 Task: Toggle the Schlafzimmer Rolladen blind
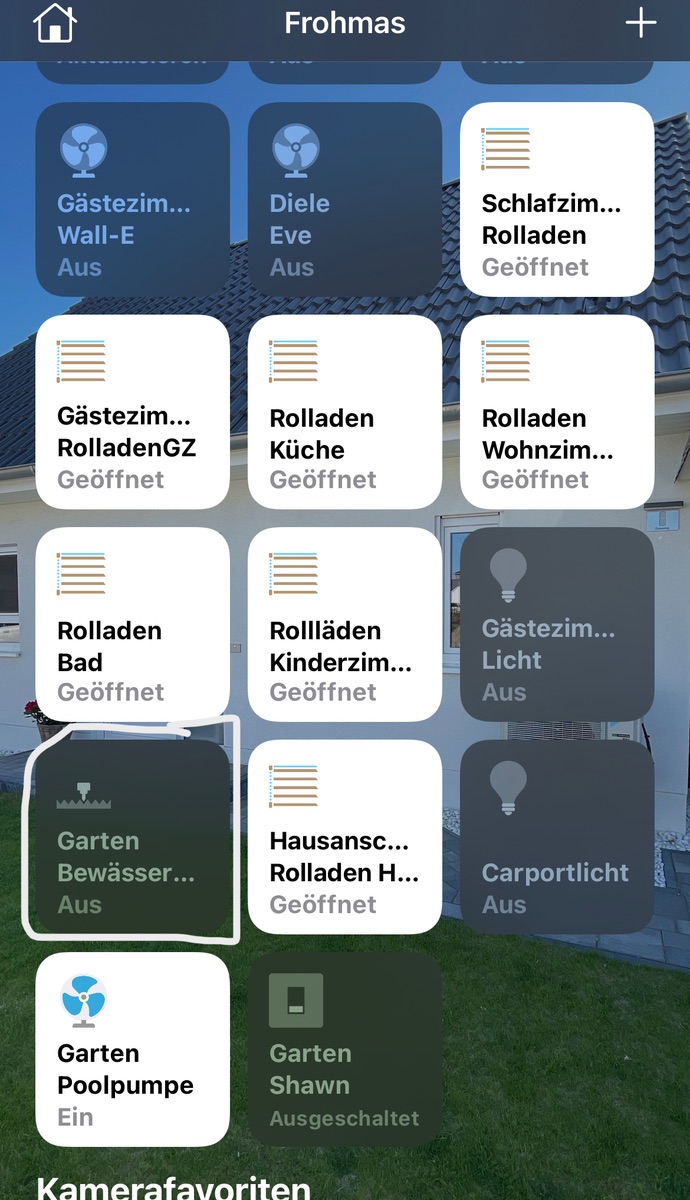[x=557, y=199]
